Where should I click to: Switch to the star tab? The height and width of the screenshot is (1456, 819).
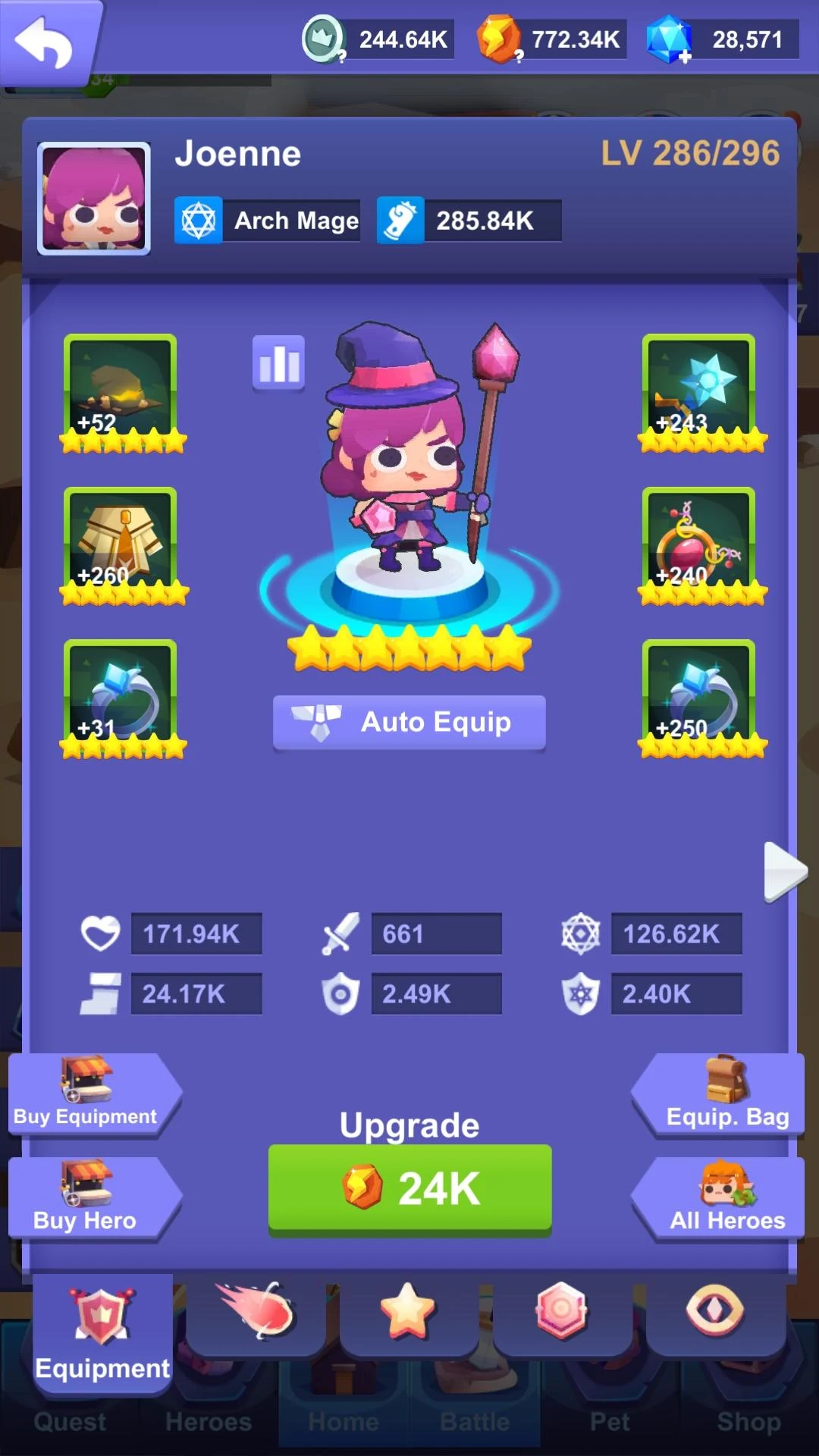[408, 1313]
